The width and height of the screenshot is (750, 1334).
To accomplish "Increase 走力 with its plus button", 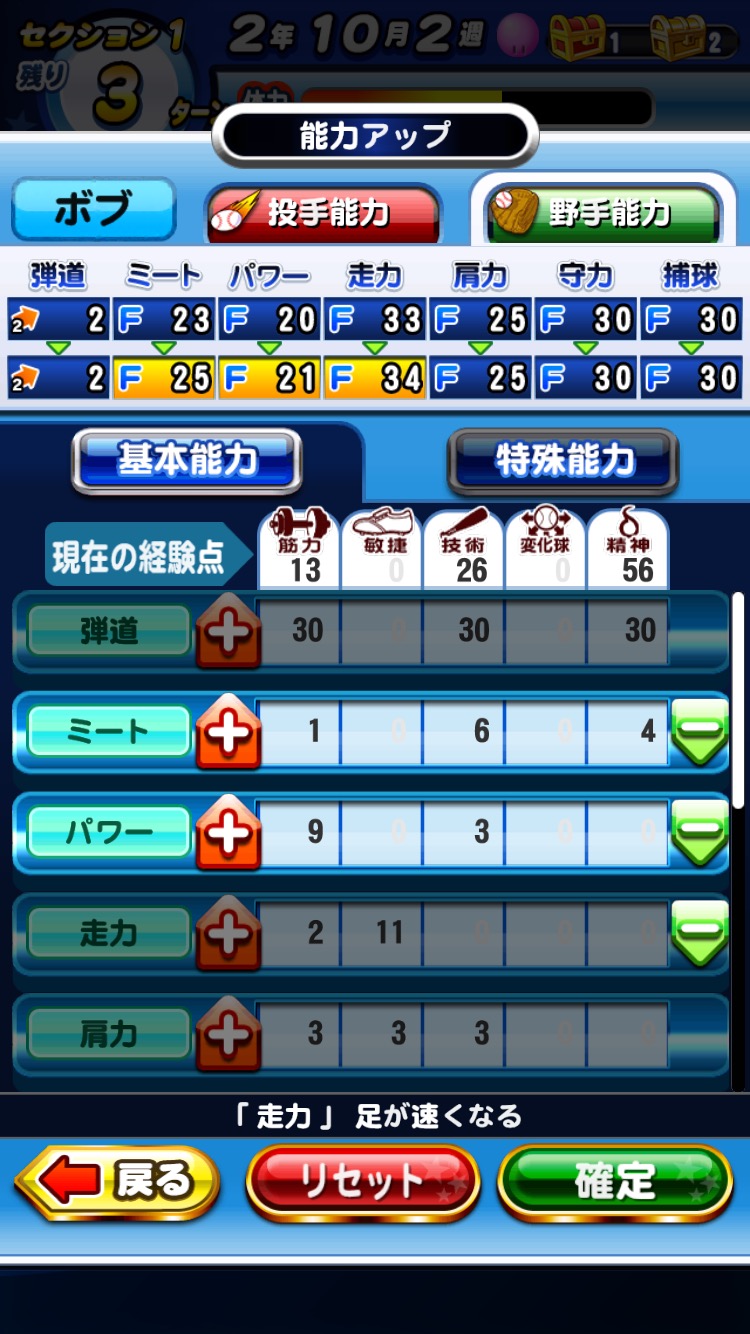I will (228, 934).
